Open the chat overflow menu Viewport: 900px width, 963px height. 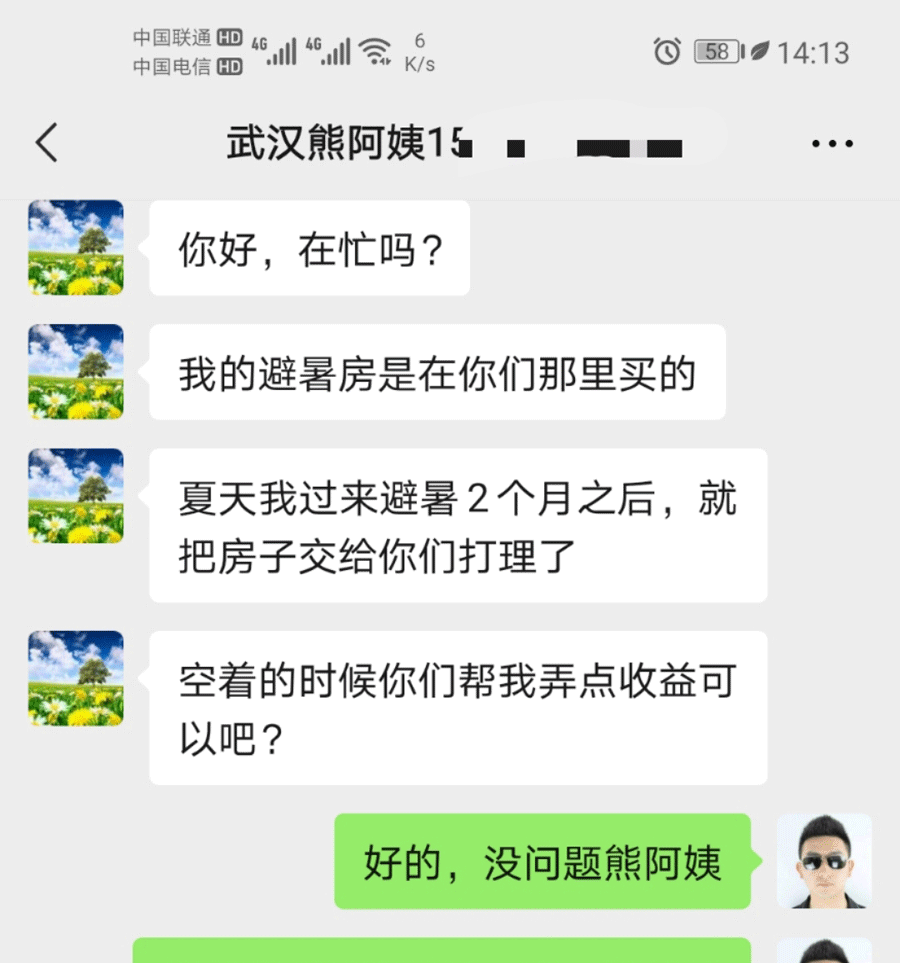point(831,144)
